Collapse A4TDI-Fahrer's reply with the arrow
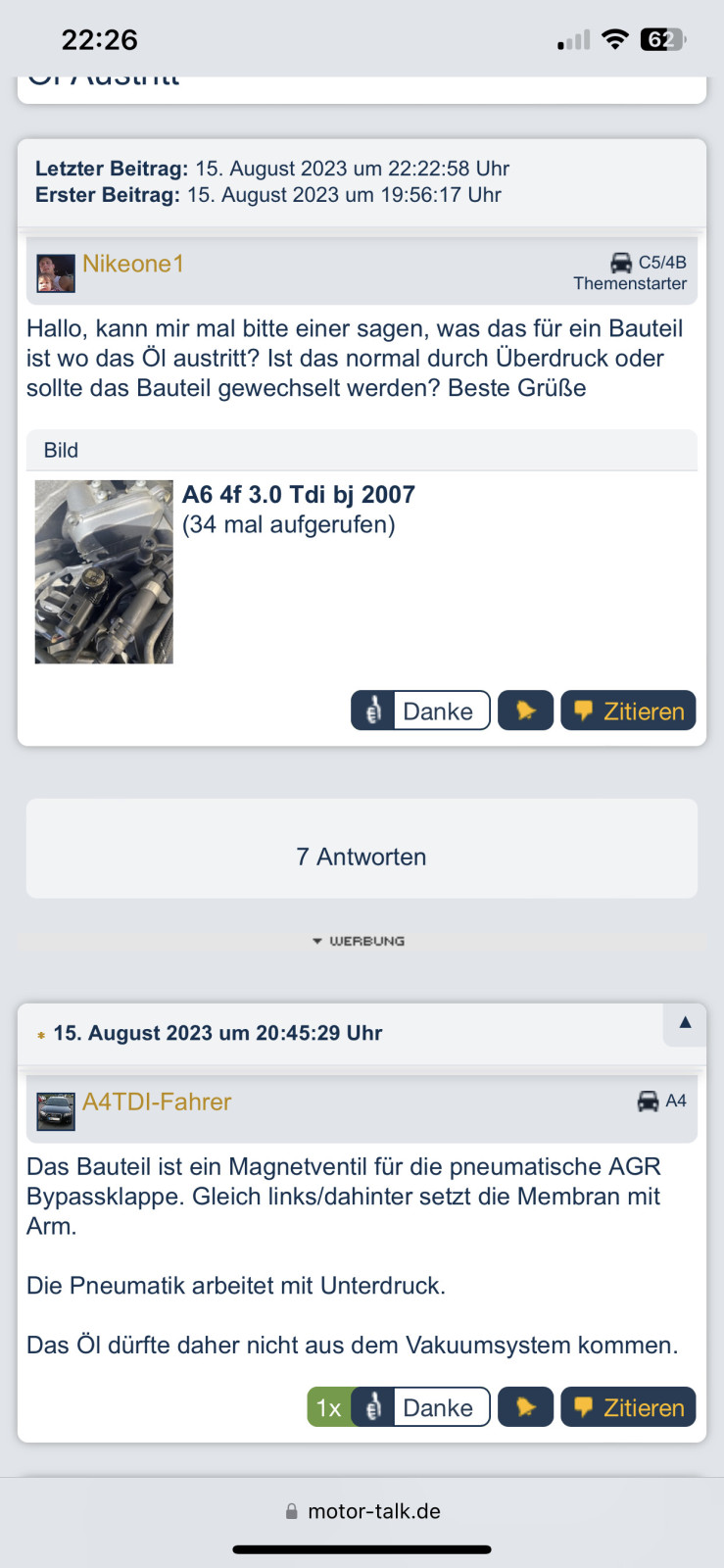Image resolution: width=724 pixels, height=1568 pixels. click(684, 1023)
